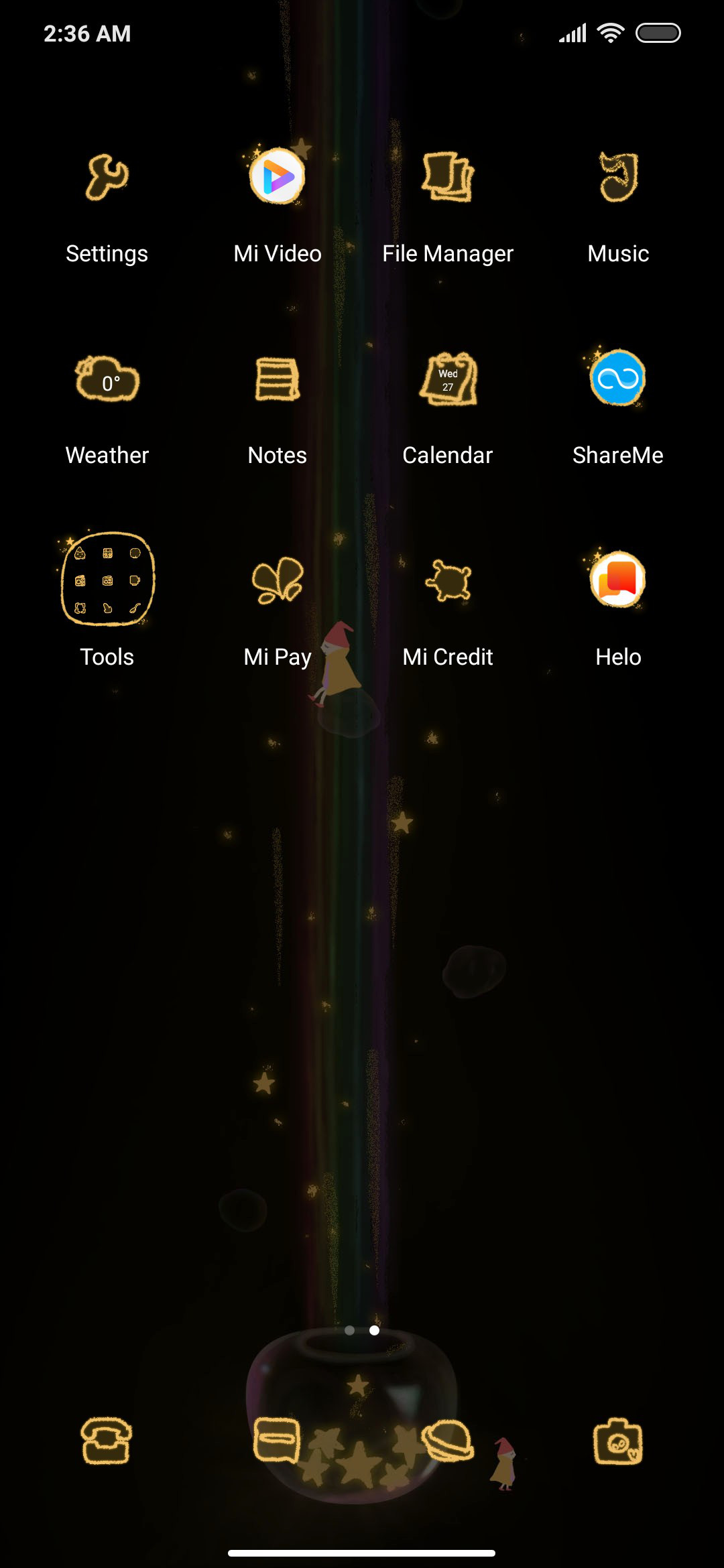Open the messaging app in the dock
724x1568 pixels.
277,1440
